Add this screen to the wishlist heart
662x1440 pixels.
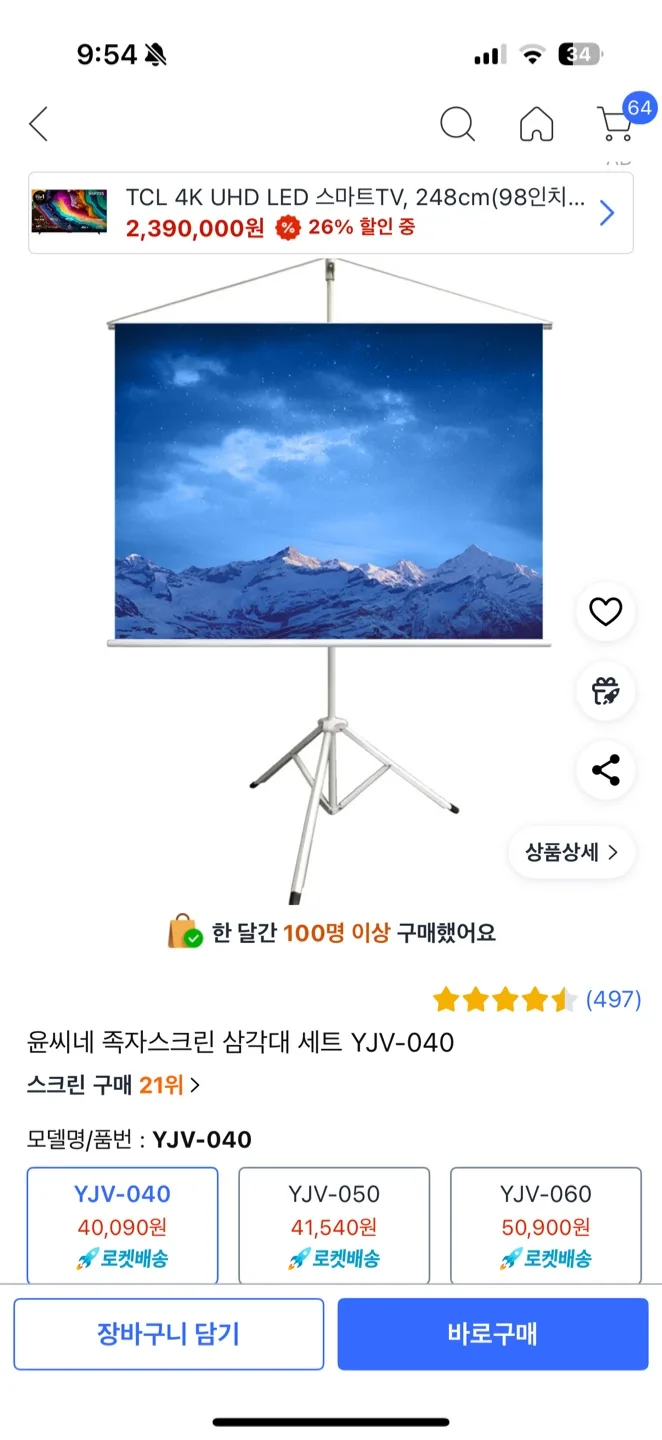(x=605, y=611)
